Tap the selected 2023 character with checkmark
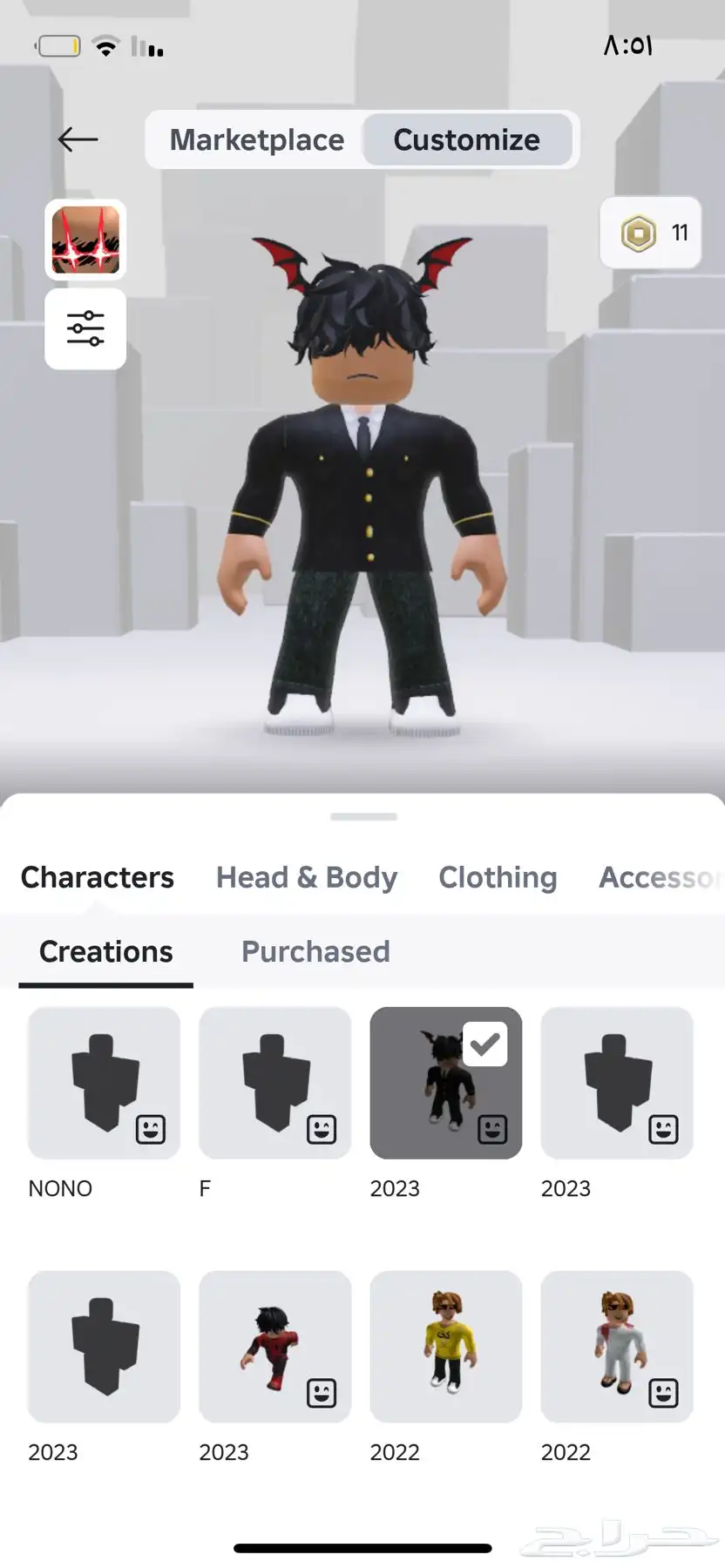Screen dimensions: 725x1568 [445, 1083]
